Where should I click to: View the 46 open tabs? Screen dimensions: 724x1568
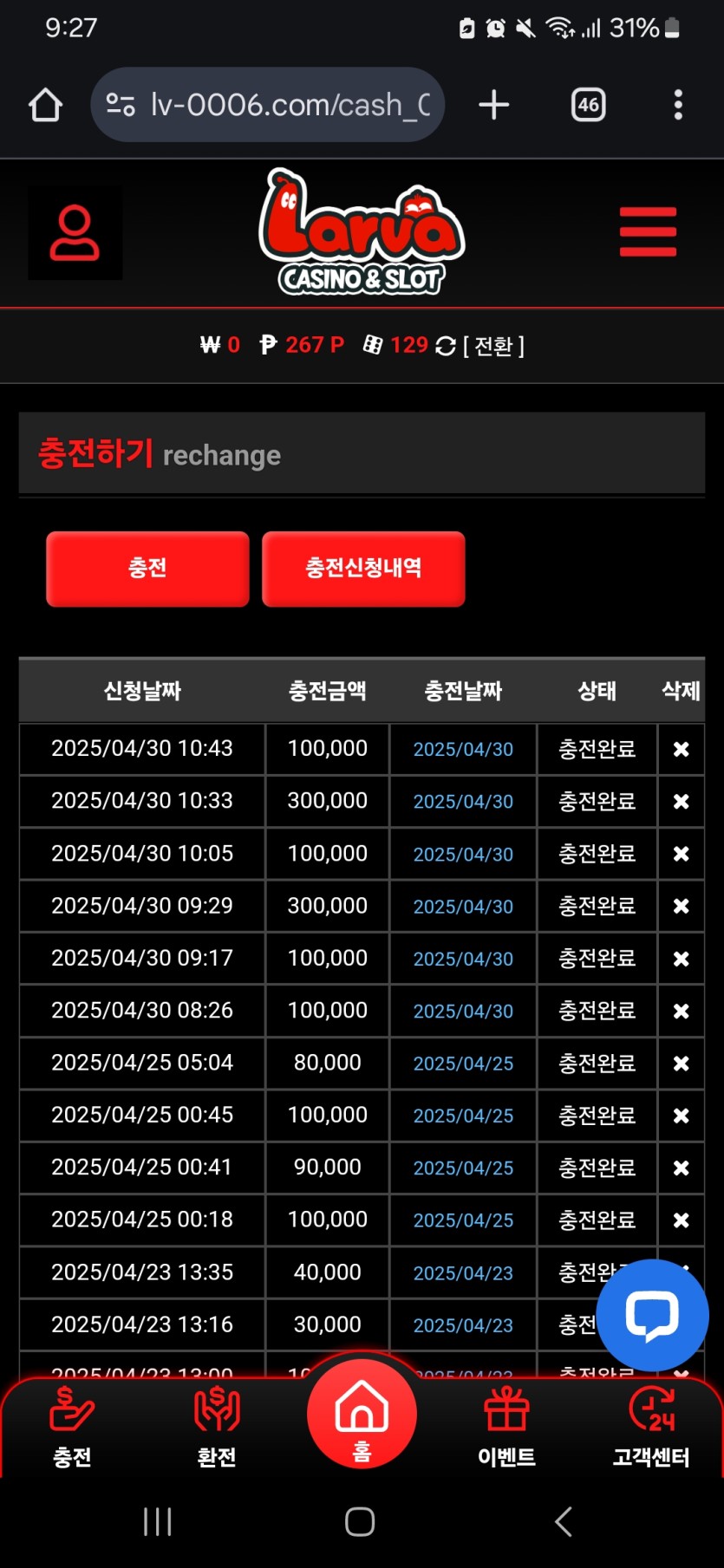[588, 105]
